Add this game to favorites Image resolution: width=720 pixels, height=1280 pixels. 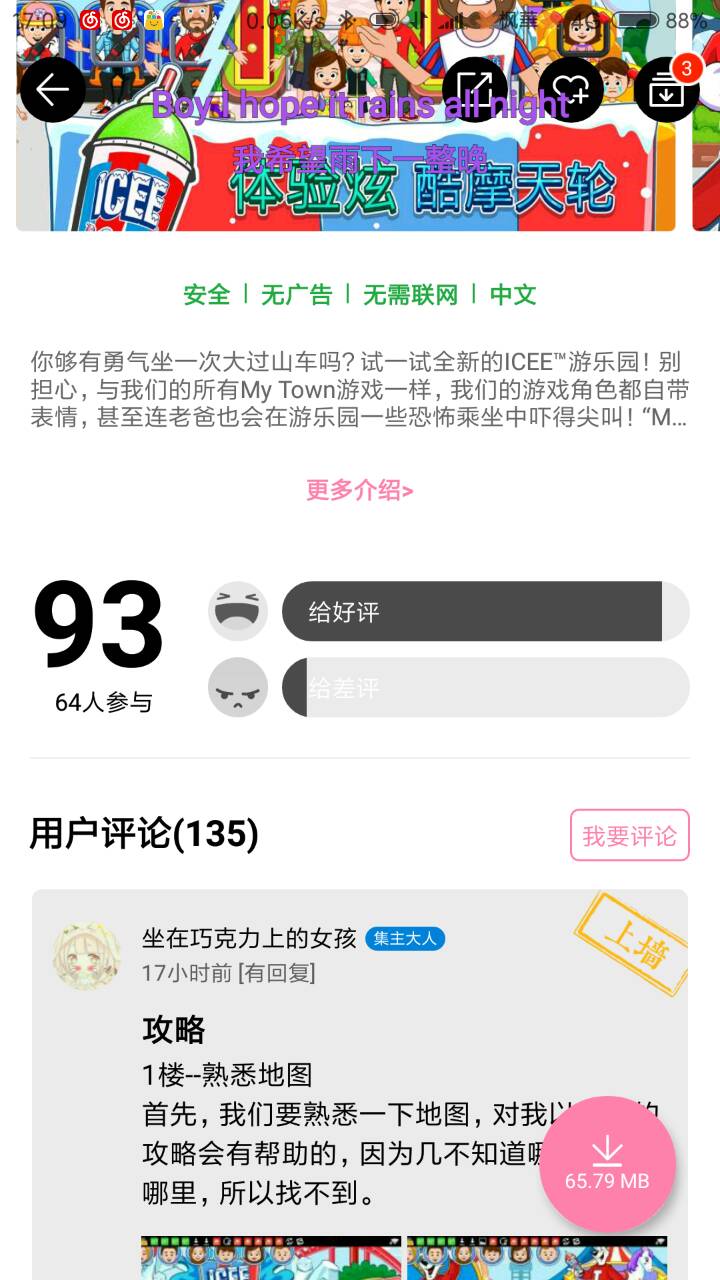tap(570, 90)
